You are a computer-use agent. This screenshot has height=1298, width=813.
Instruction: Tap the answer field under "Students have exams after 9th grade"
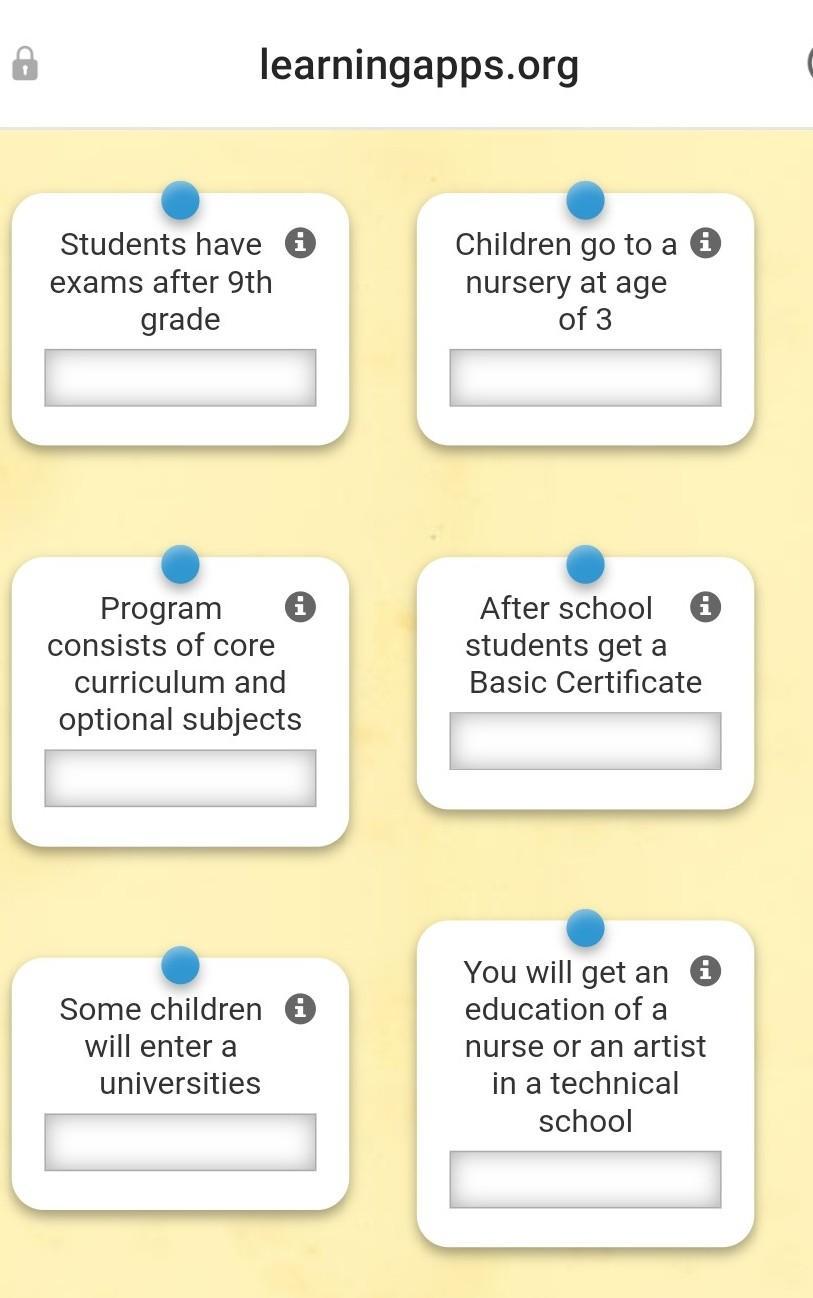pos(180,378)
